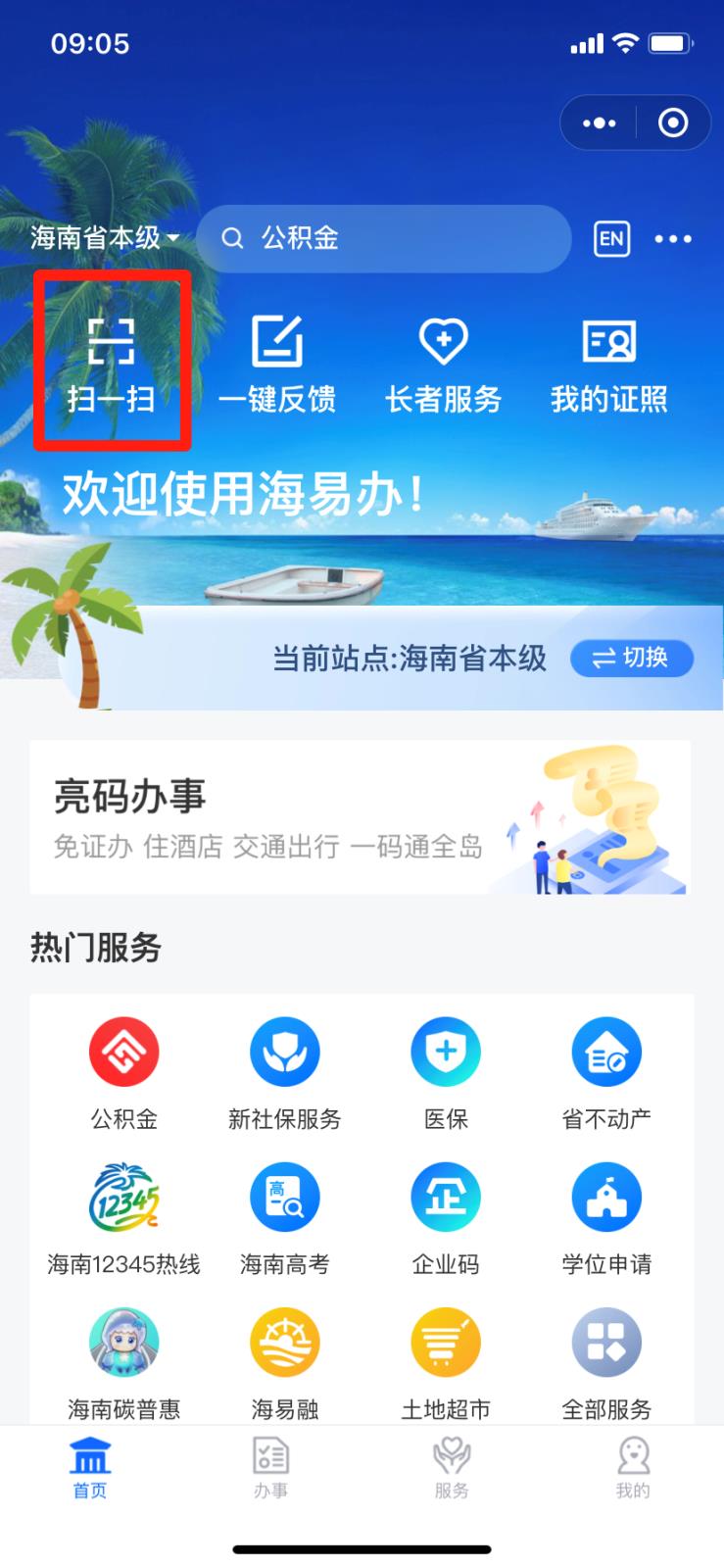Close the mini program with the circle icon

coord(673,123)
